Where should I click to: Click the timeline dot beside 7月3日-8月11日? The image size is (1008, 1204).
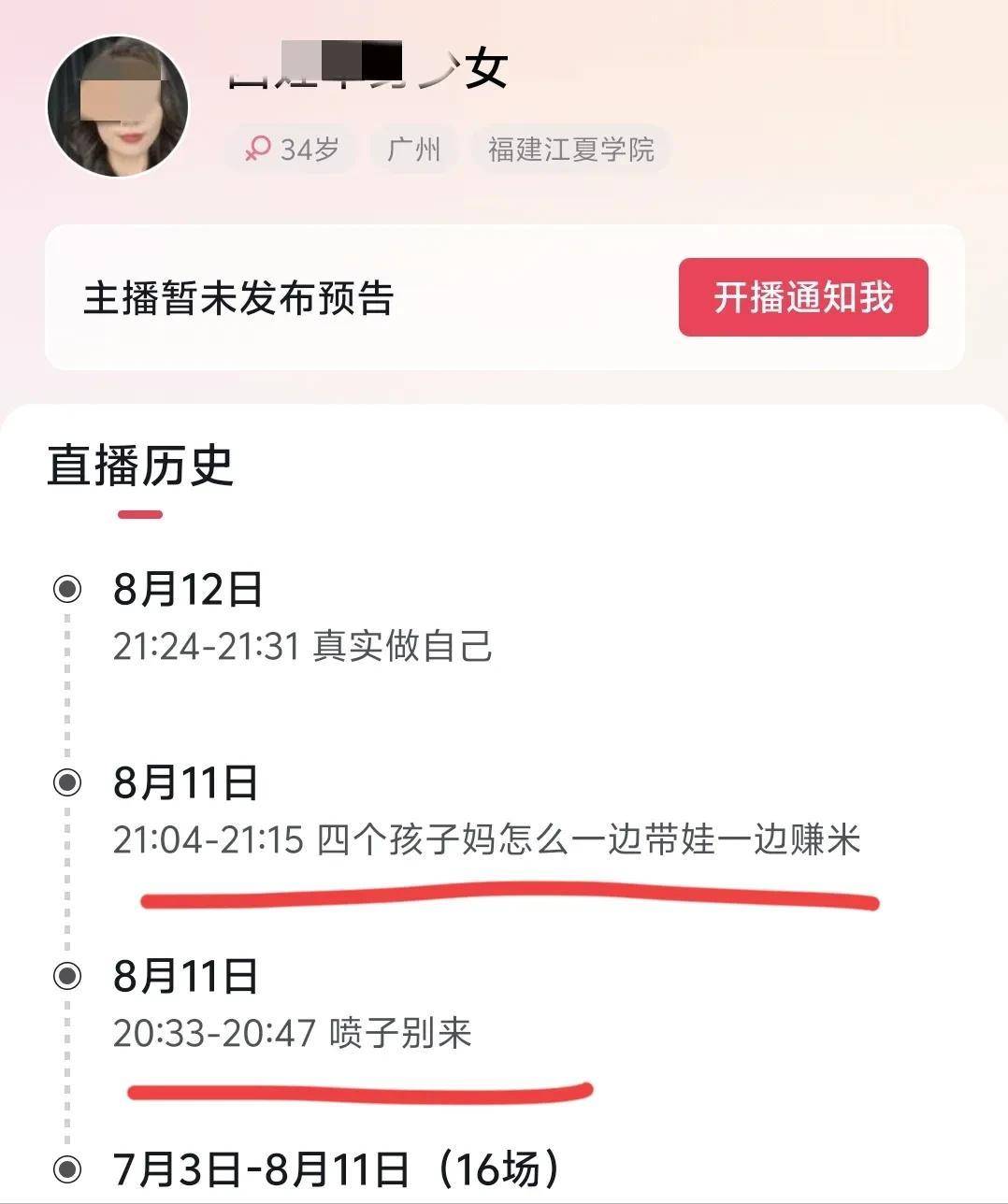pyautogui.click(x=65, y=1168)
